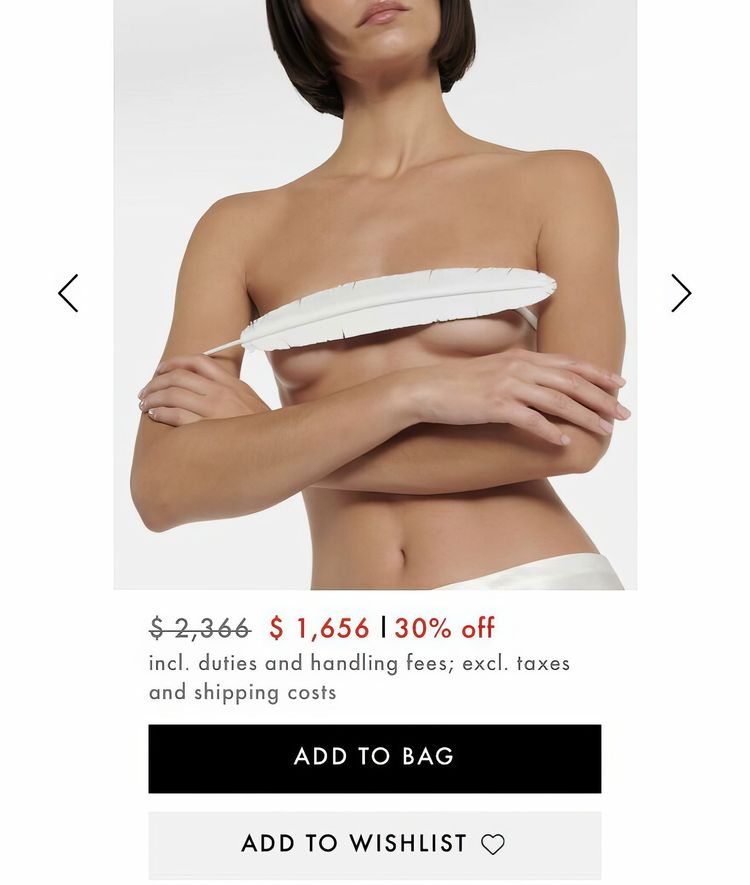Viewport: 750px width, 885px height.
Task: Show the next product photo
Action: point(681,294)
